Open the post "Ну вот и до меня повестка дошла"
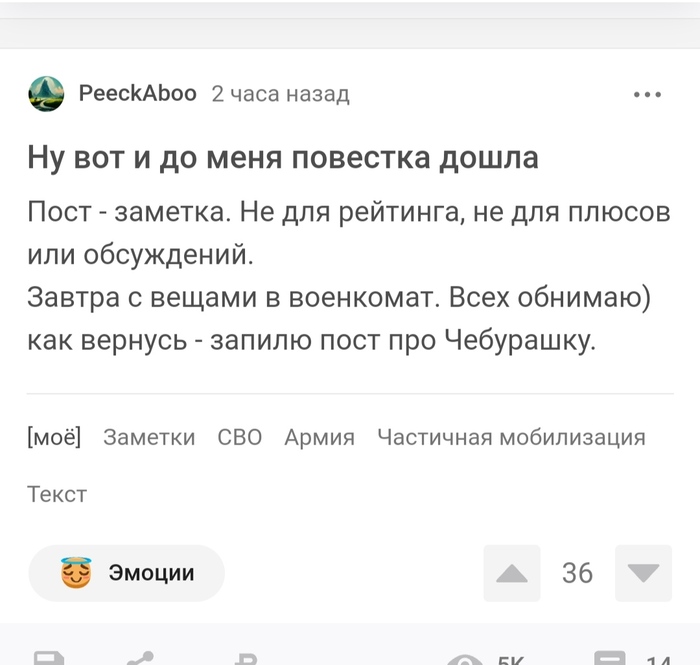 click(x=283, y=157)
